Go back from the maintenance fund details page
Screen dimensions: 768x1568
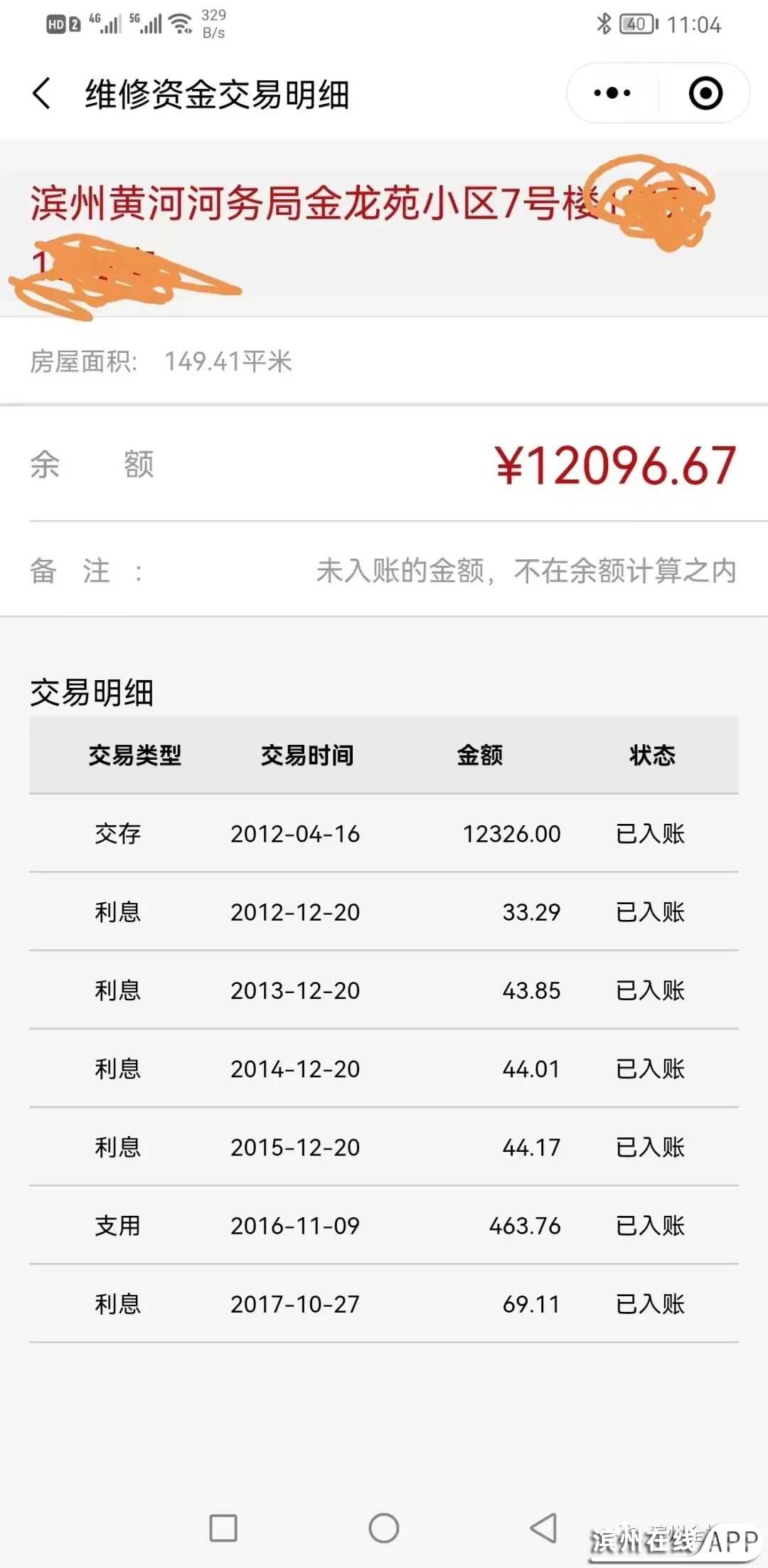tap(42, 94)
